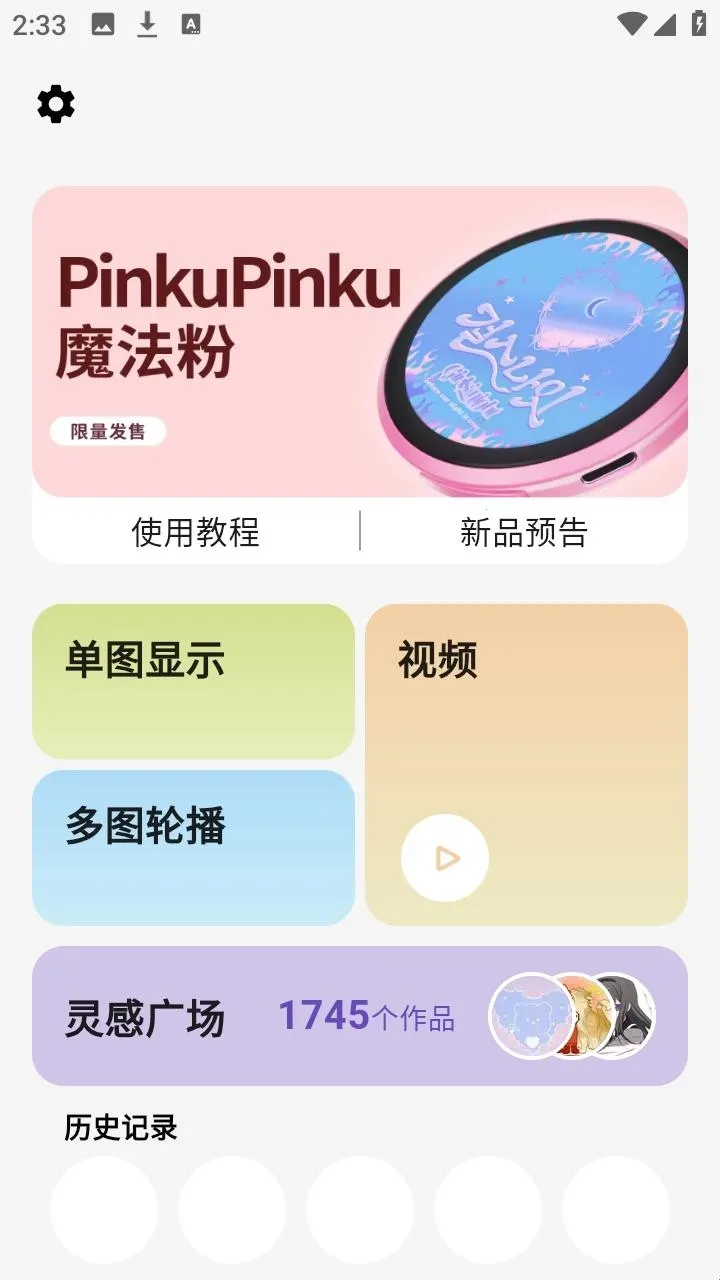Tap the 限量发售 limited release badge
The image size is (720, 1280).
pos(110,432)
